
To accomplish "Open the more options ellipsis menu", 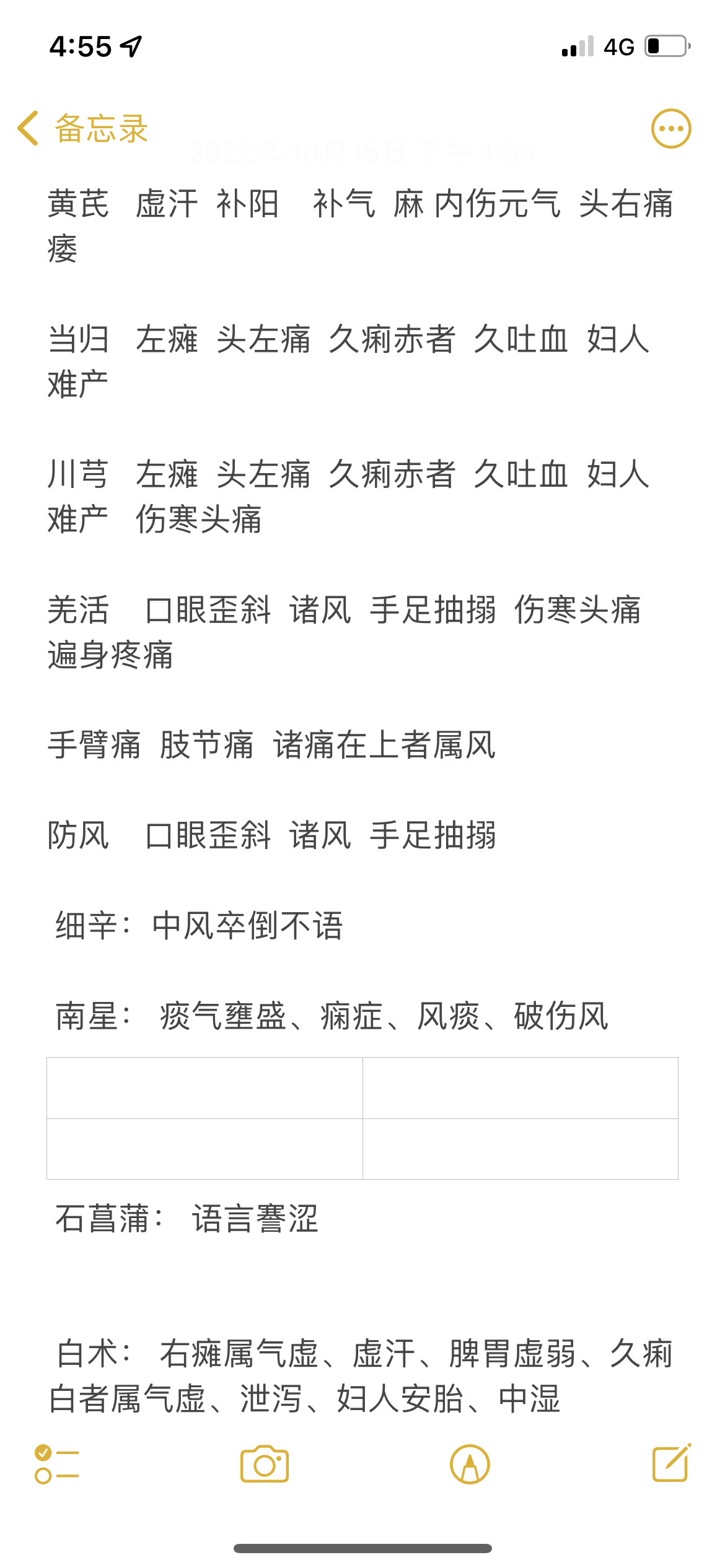I will [x=671, y=129].
